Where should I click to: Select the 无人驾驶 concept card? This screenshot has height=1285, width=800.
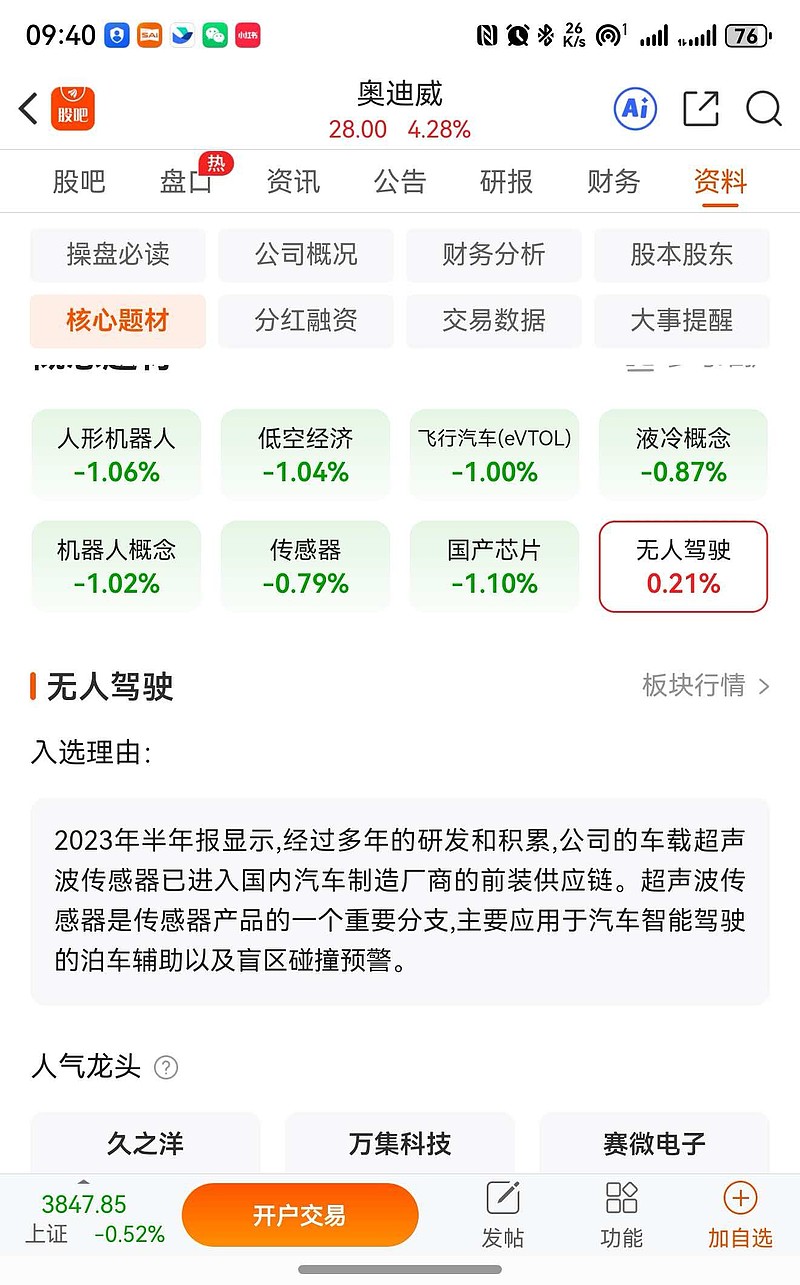[682, 566]
